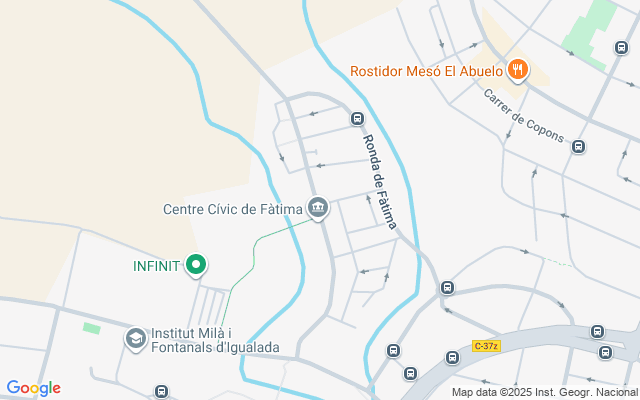The width and height of the screenshot is (640, 400).
Task: Select the Centre Cívic de Fàtima marker
Action: (318, 208)
